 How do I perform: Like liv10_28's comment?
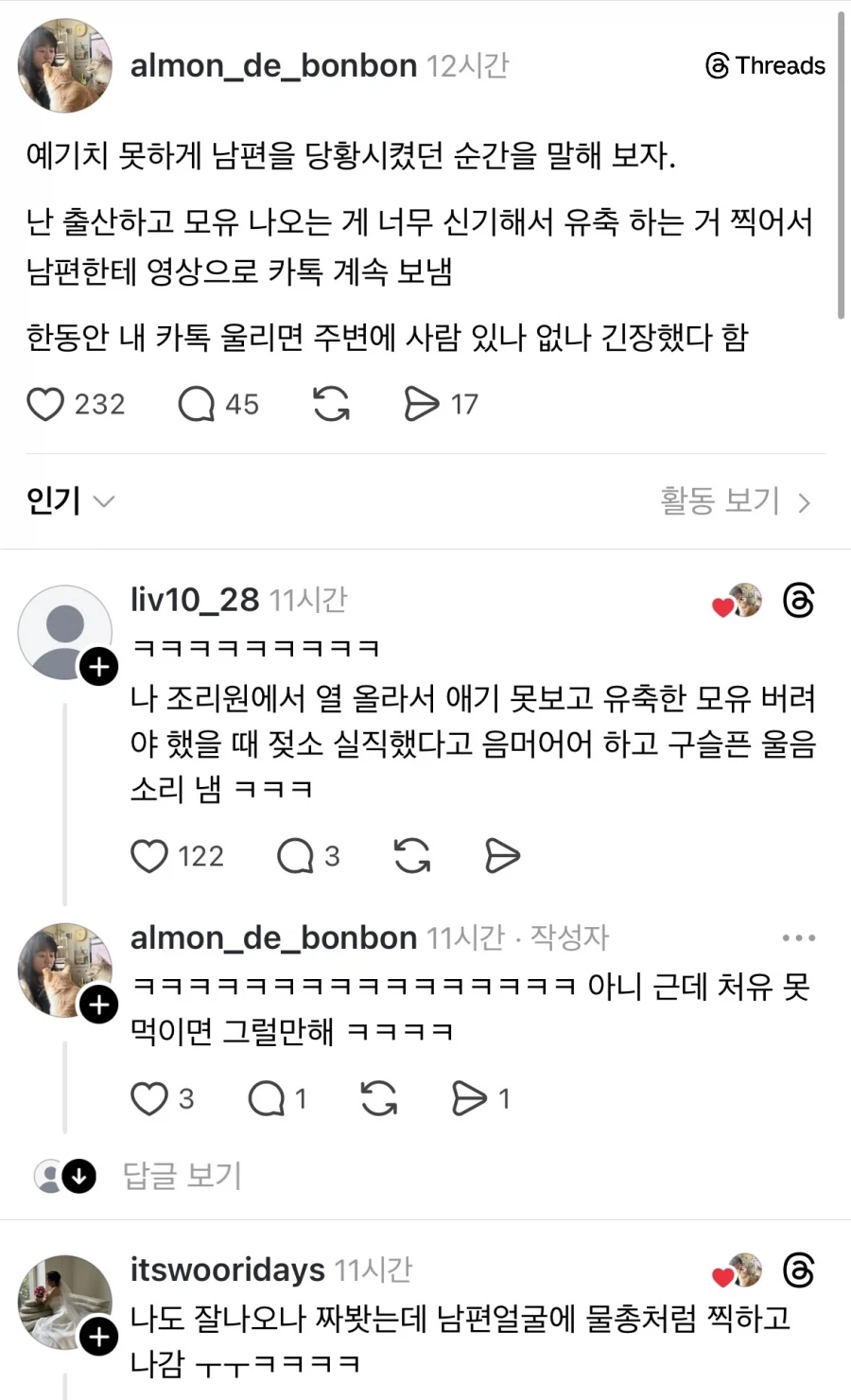tap(149, 856)
